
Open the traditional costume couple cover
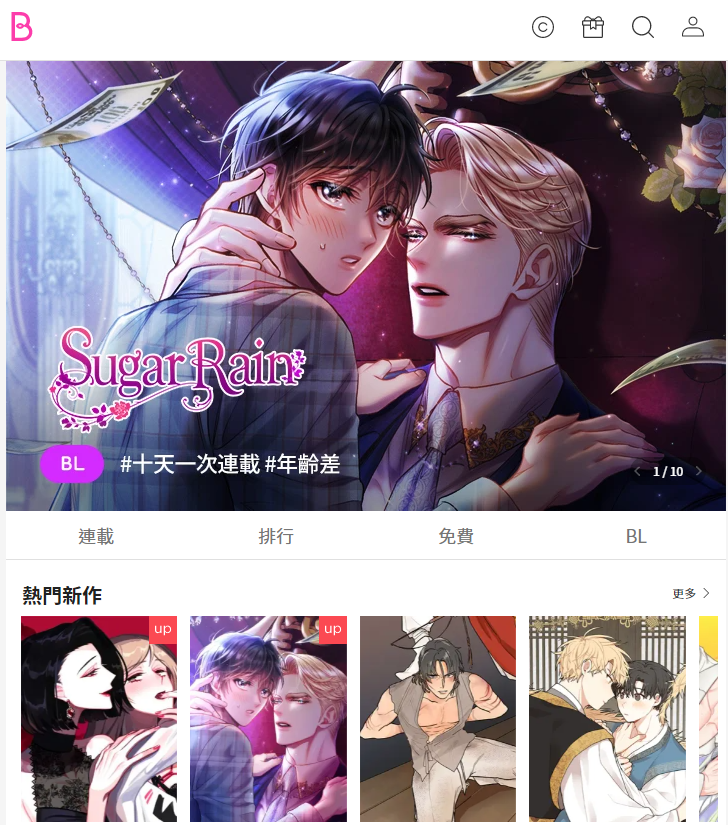607,718
